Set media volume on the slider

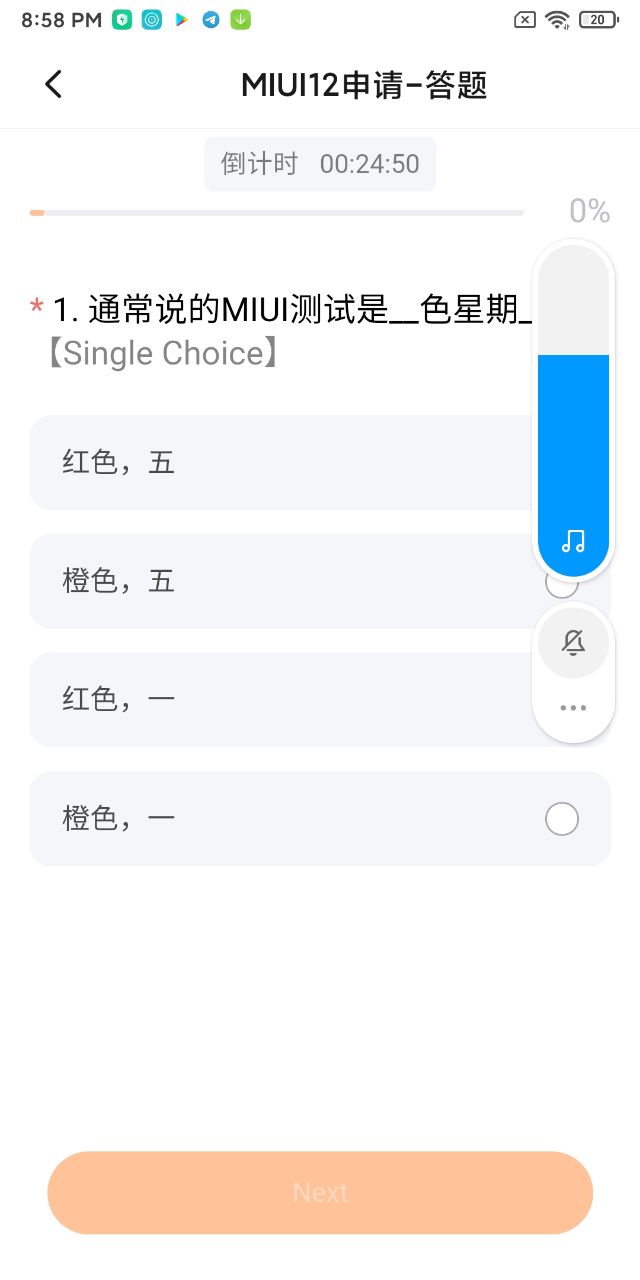tap(573, 411)
